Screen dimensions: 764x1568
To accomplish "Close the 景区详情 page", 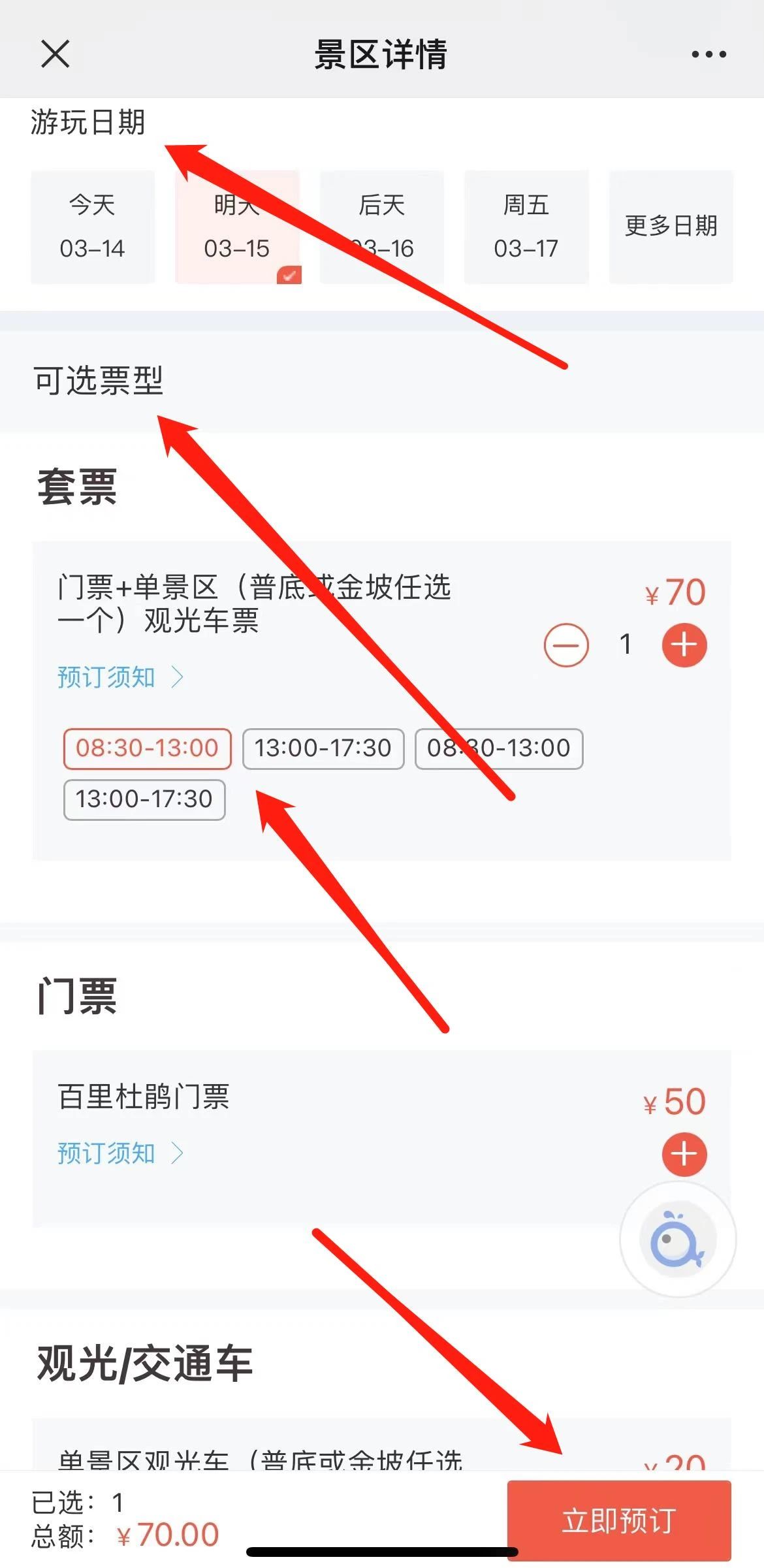I will (x=55, y=54).
